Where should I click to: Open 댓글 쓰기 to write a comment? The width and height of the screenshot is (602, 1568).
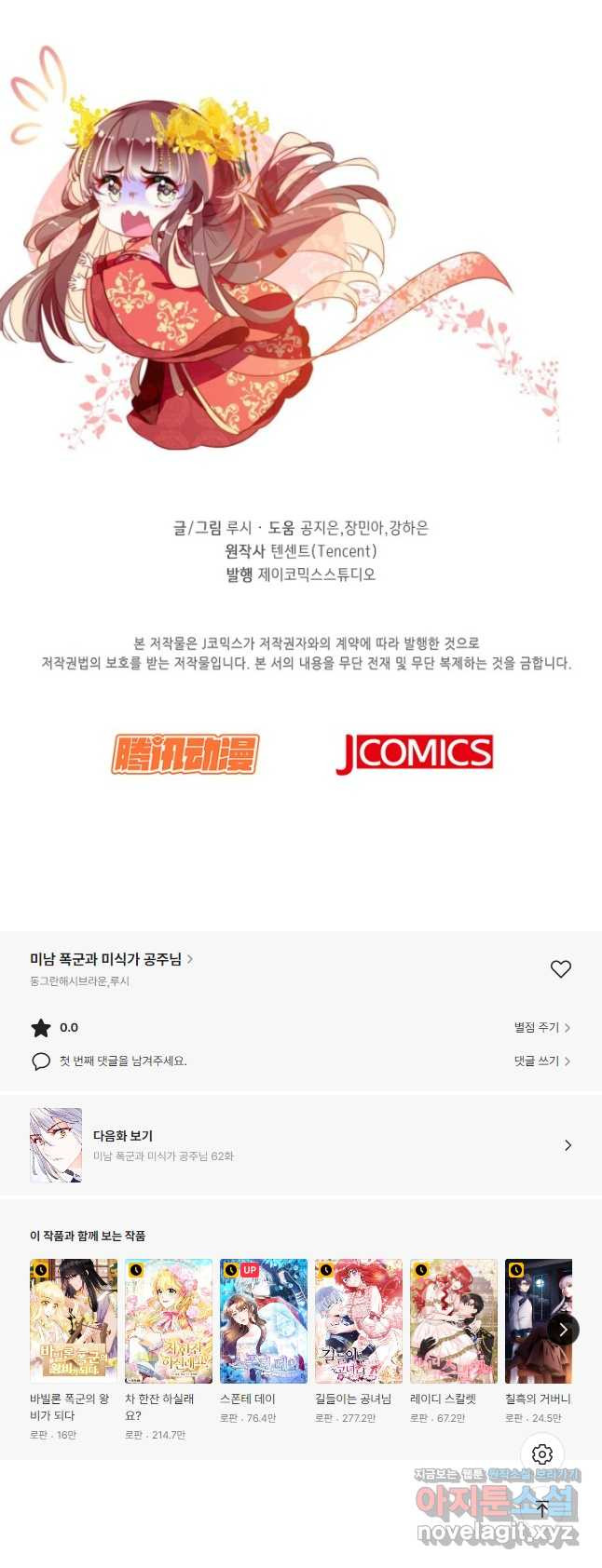click(541, 1061)
